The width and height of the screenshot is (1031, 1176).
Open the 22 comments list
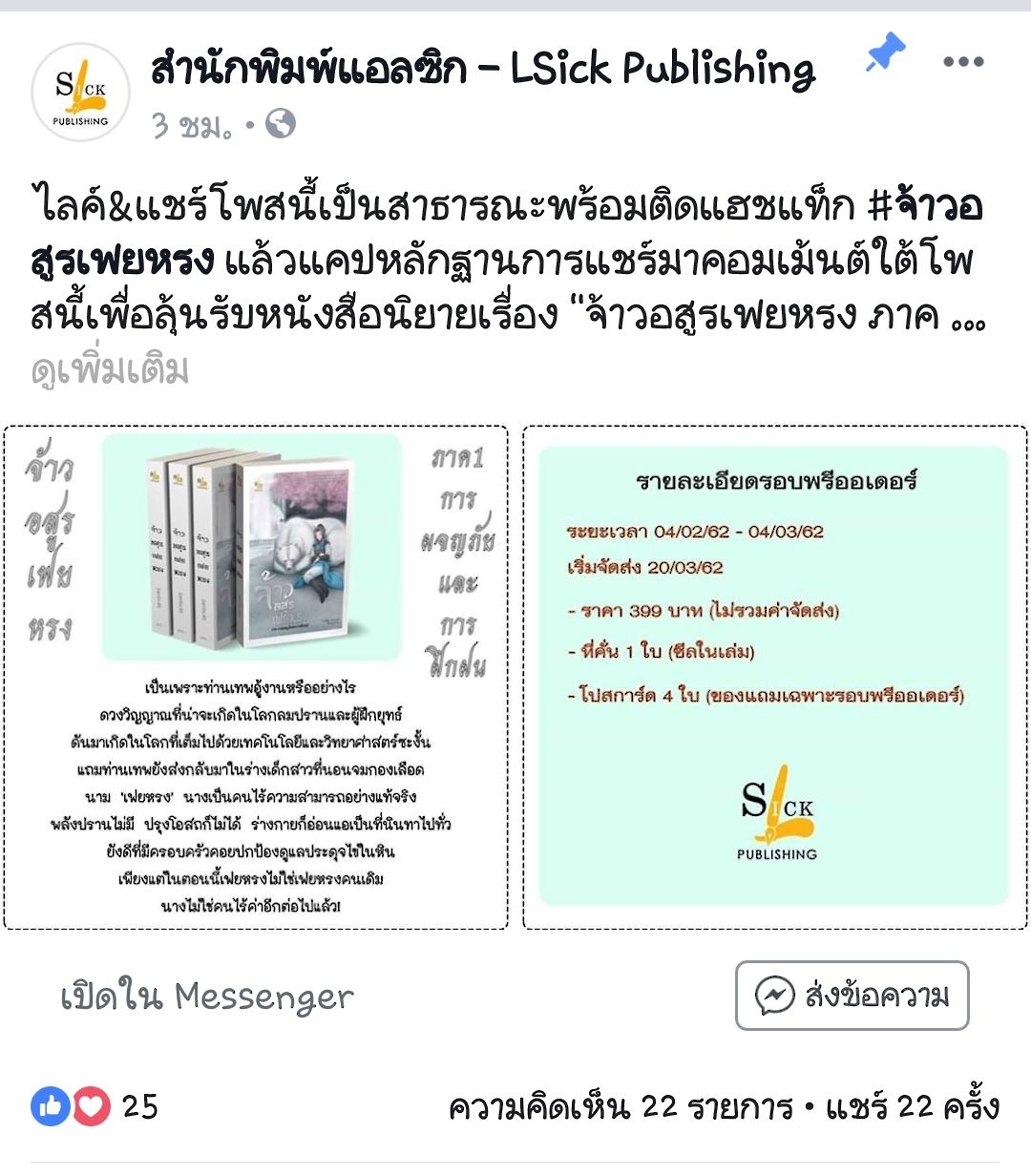(621, 1107)
